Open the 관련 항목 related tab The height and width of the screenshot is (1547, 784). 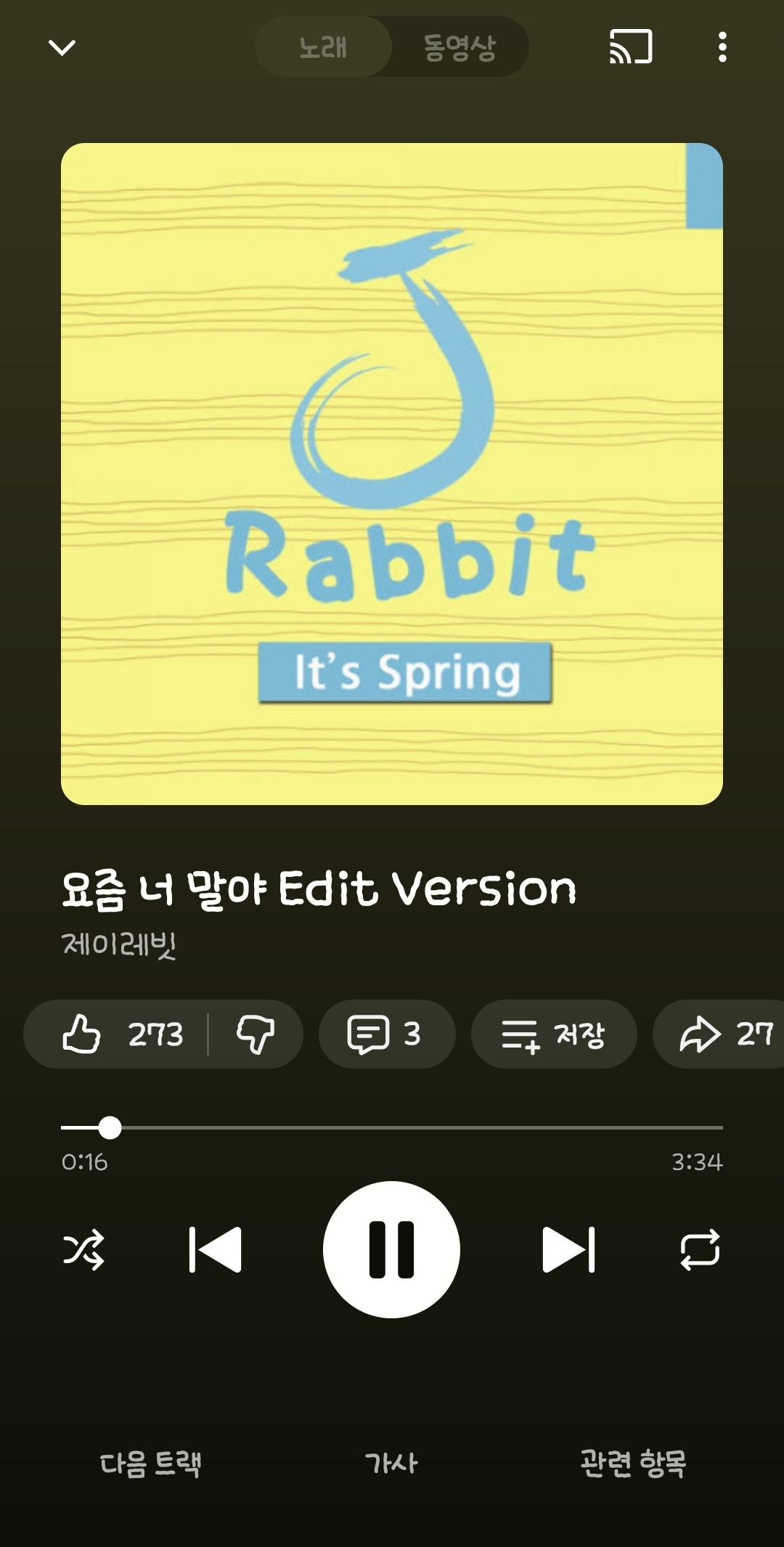(x=633, y=1464)
